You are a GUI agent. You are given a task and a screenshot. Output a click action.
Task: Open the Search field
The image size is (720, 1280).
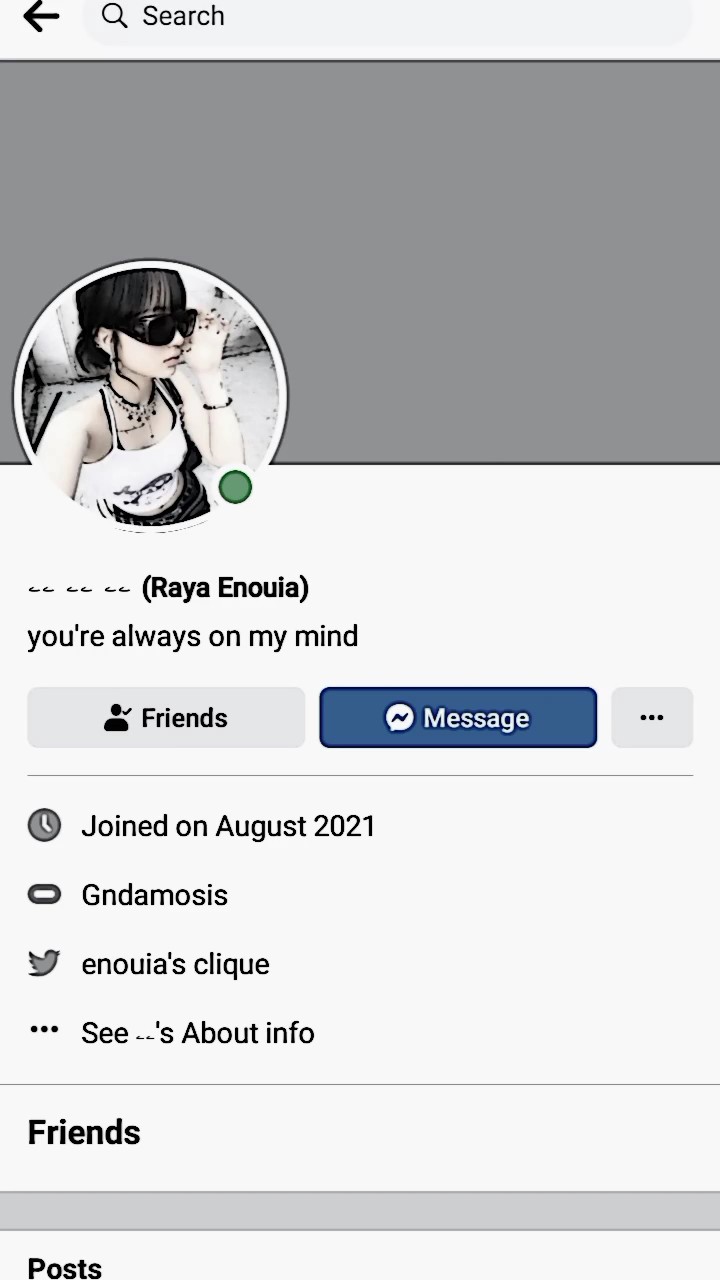(x=386, y=17)
